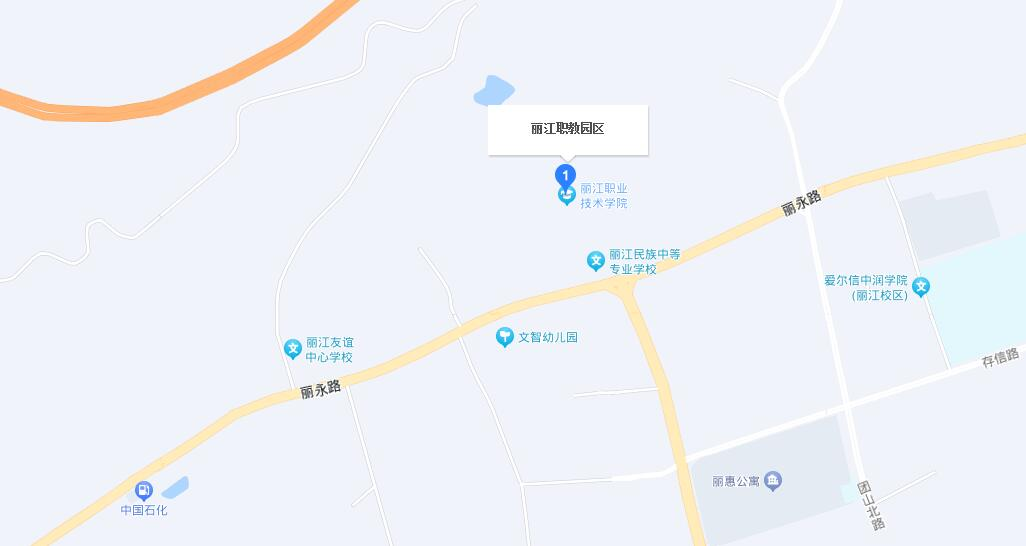Open the 文智幼儿园 place marker

(x=506, y=337)
